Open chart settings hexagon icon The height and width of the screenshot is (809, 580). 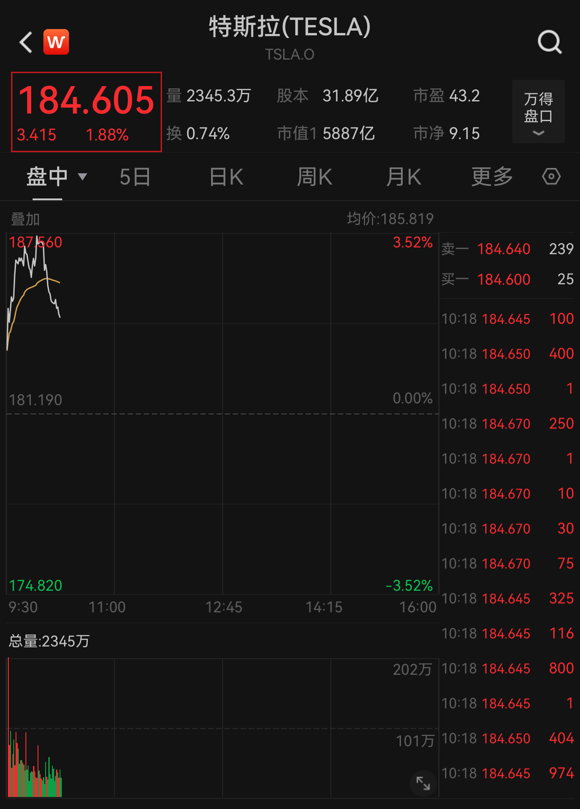[x=551, y=177]
